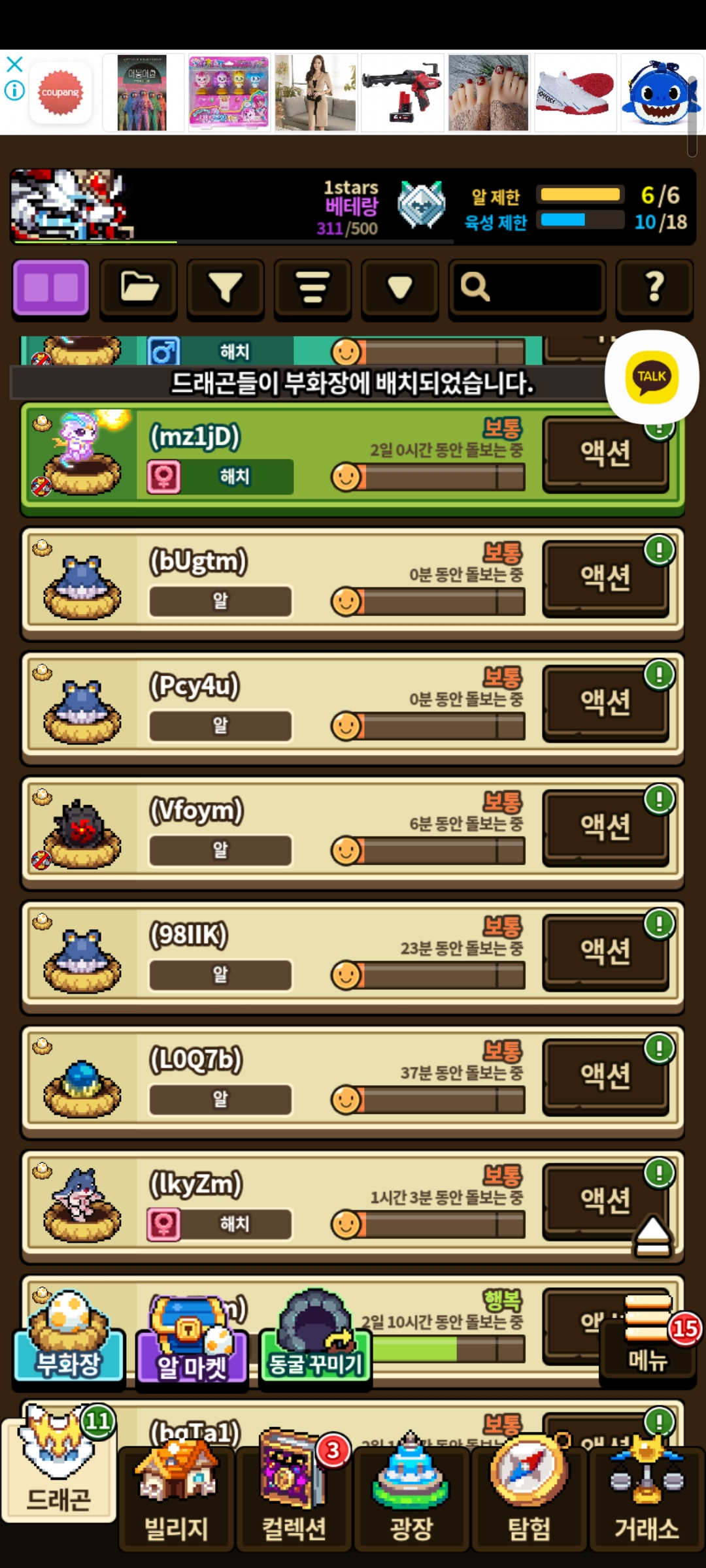Jump to top with the up arrow button
This screenshot has height=1568, width=706.
pos(652,1235)
